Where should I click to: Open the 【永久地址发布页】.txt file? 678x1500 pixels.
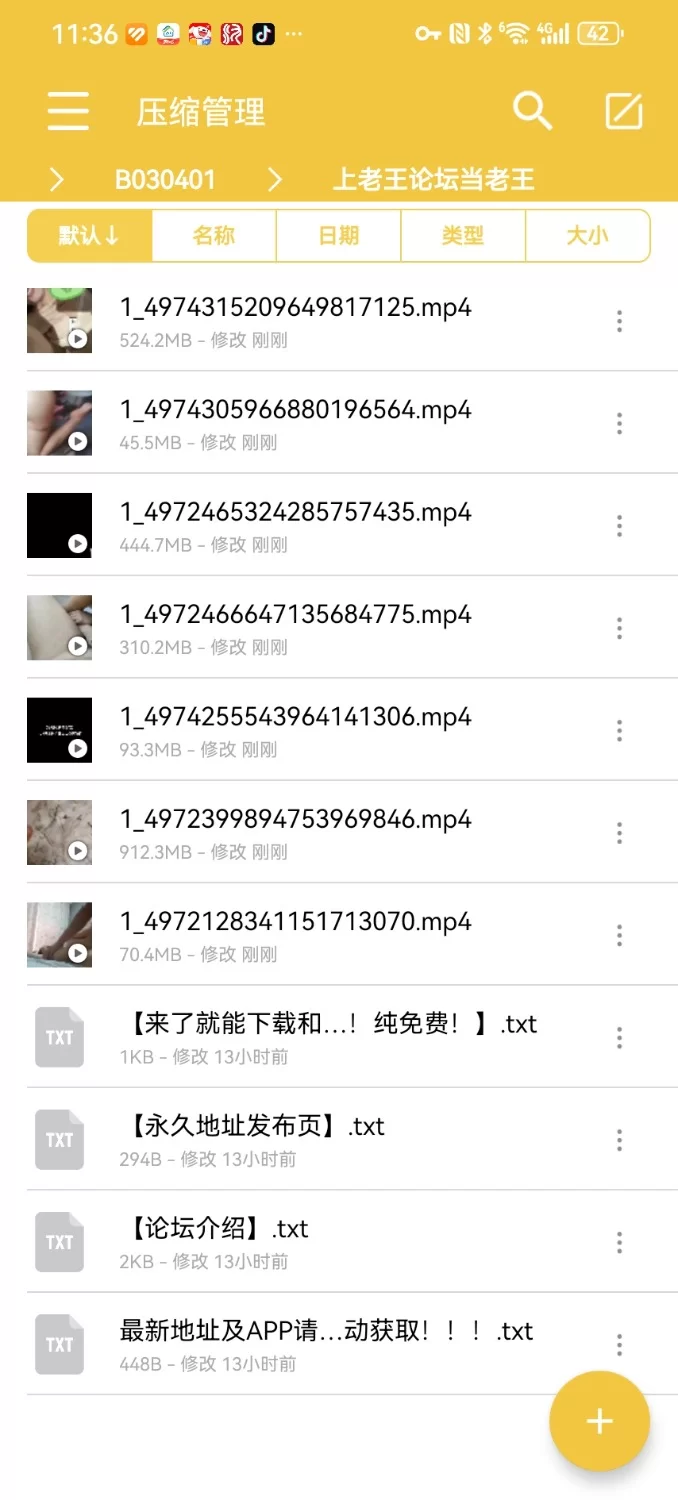(257, 1127)
